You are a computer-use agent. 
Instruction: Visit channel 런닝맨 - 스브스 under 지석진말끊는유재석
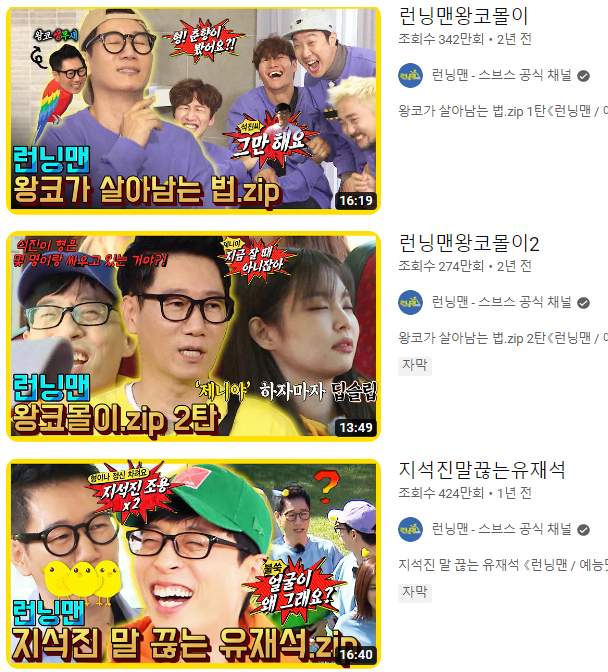pyautogui.click(x=500, y=529)
